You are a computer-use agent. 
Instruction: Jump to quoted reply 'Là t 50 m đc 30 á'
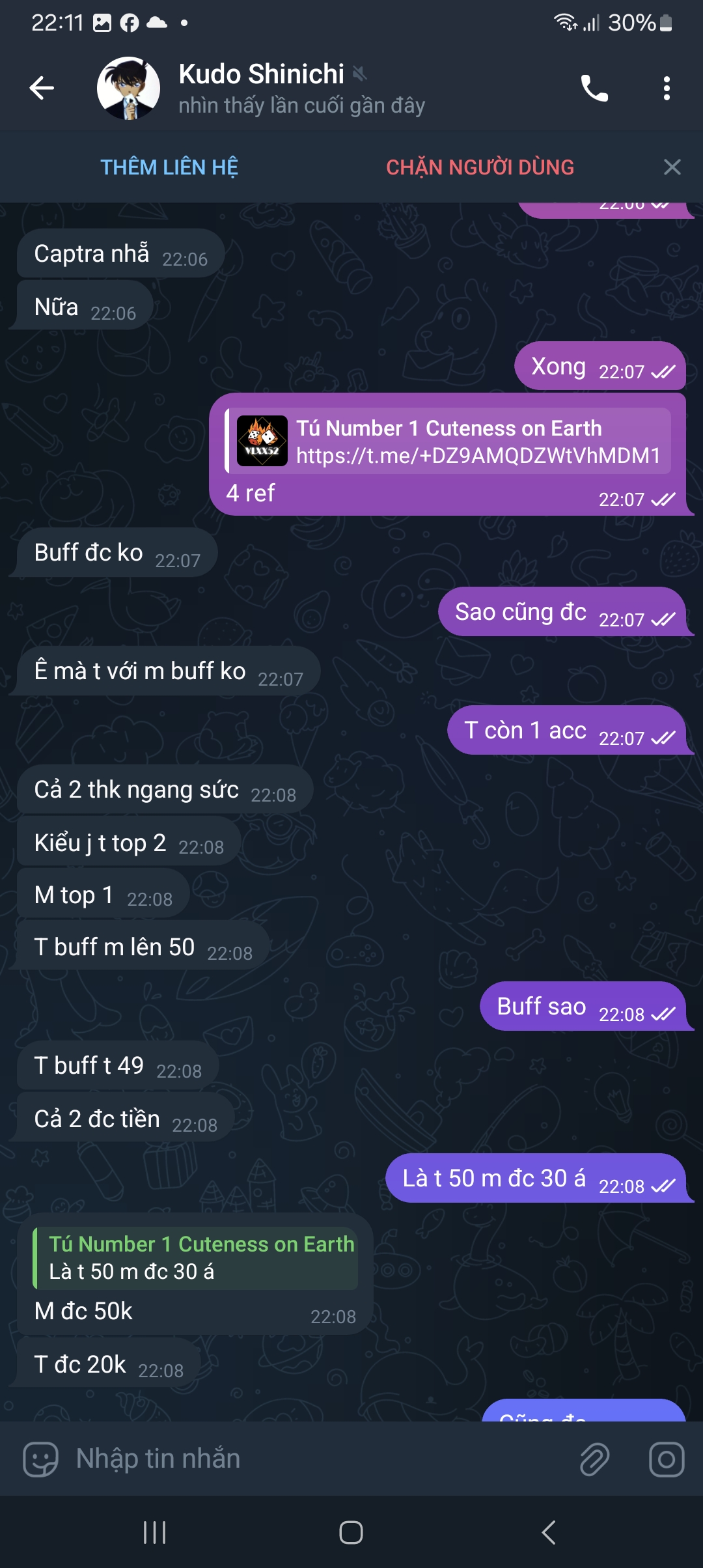click(196, 1258)
